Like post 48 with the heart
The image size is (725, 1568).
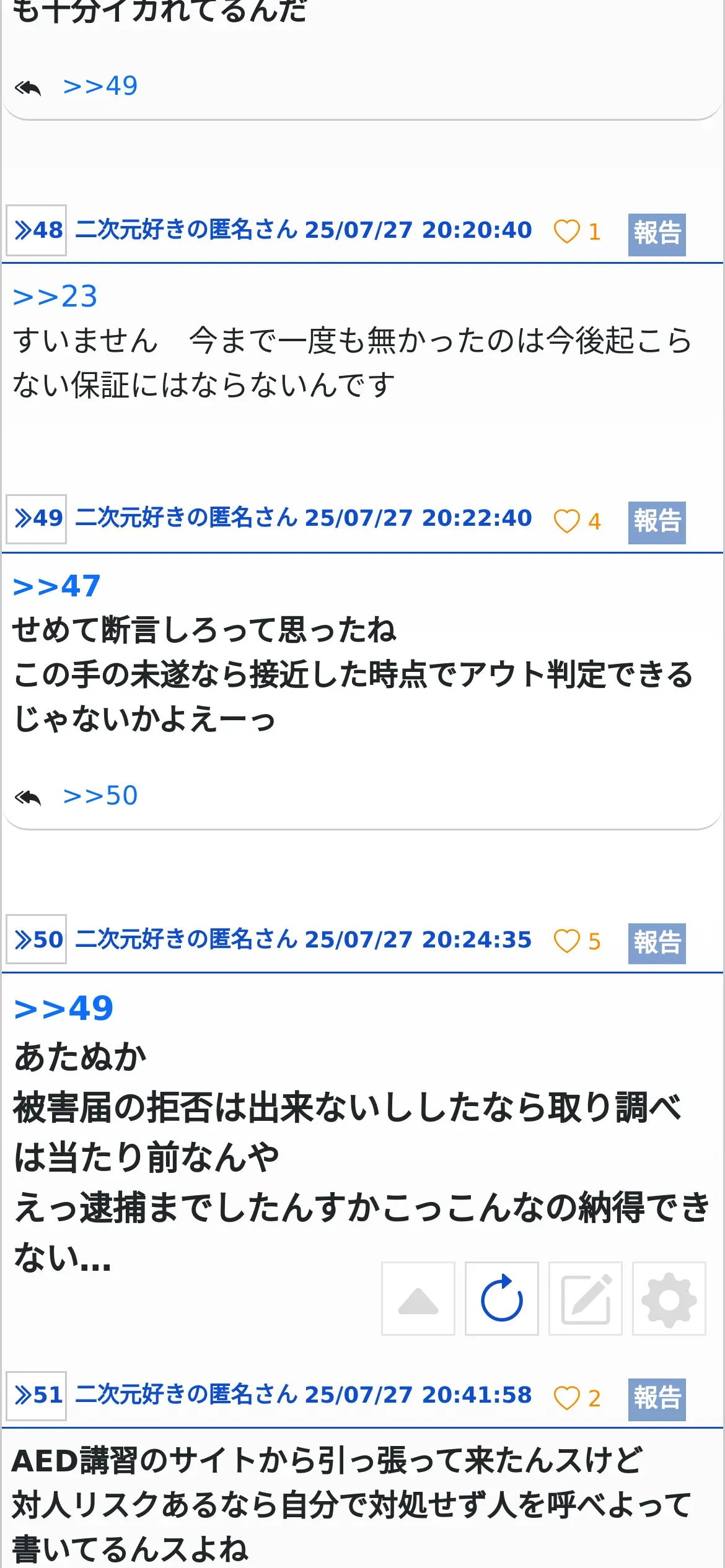(566, 232)
